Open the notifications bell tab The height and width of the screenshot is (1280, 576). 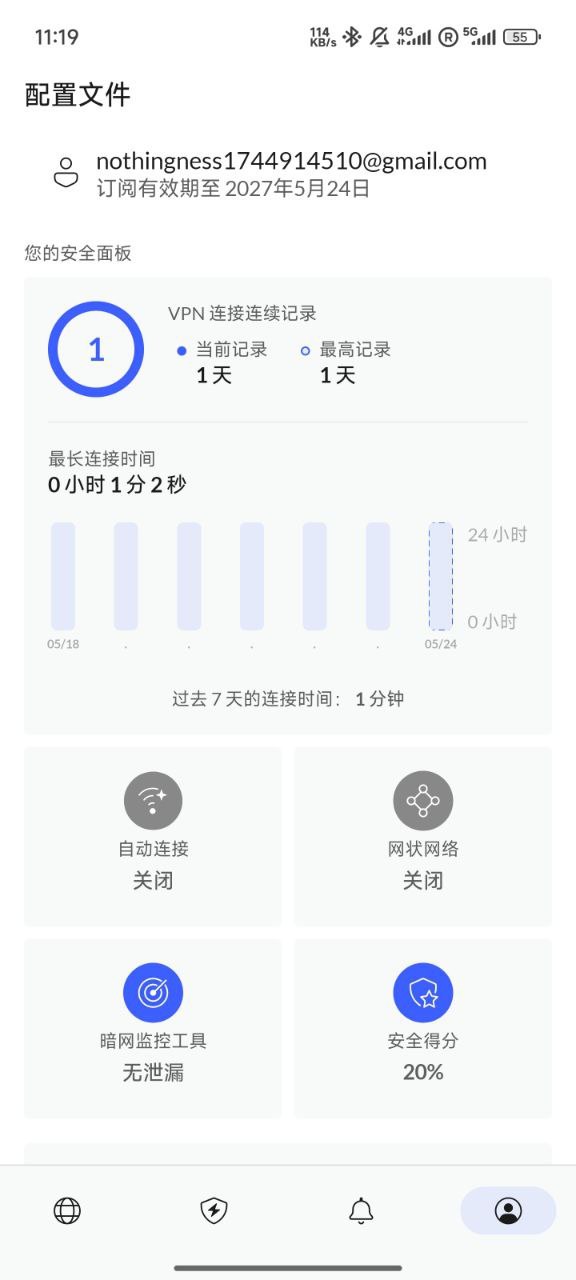(361, 1211)
